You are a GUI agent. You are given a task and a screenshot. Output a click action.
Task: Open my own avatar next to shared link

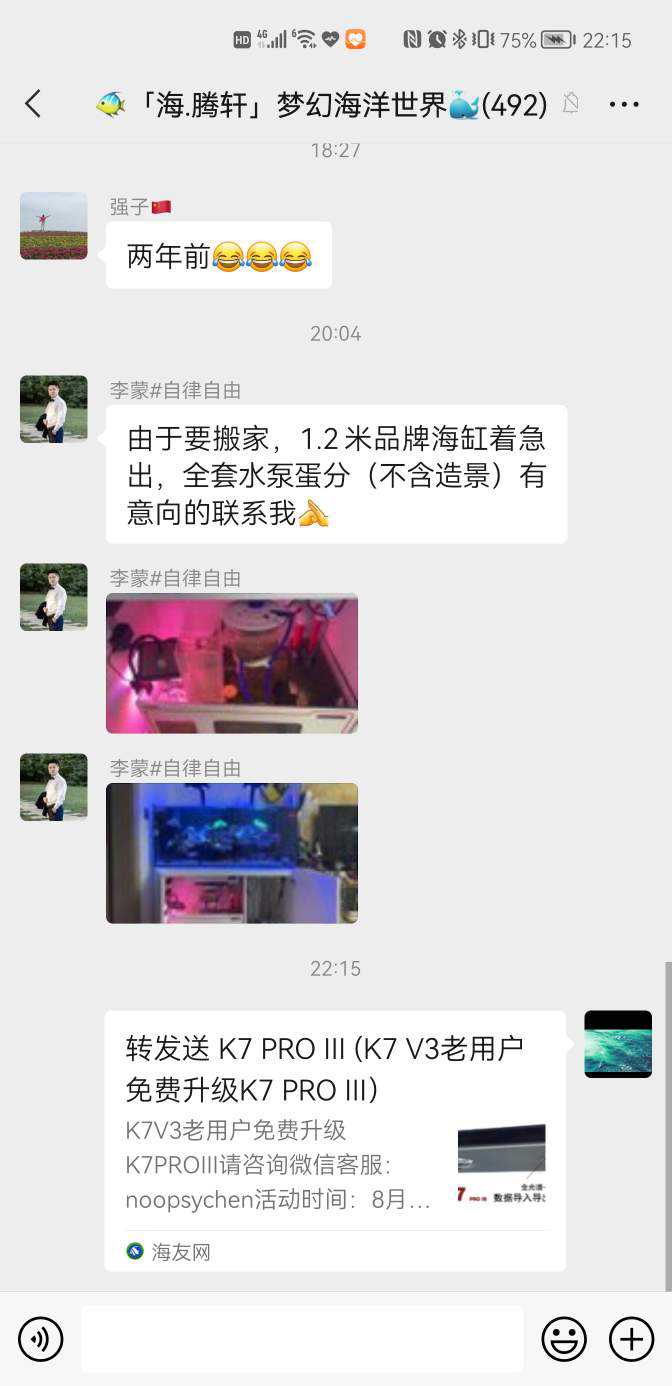click(x=618, y=1044)
